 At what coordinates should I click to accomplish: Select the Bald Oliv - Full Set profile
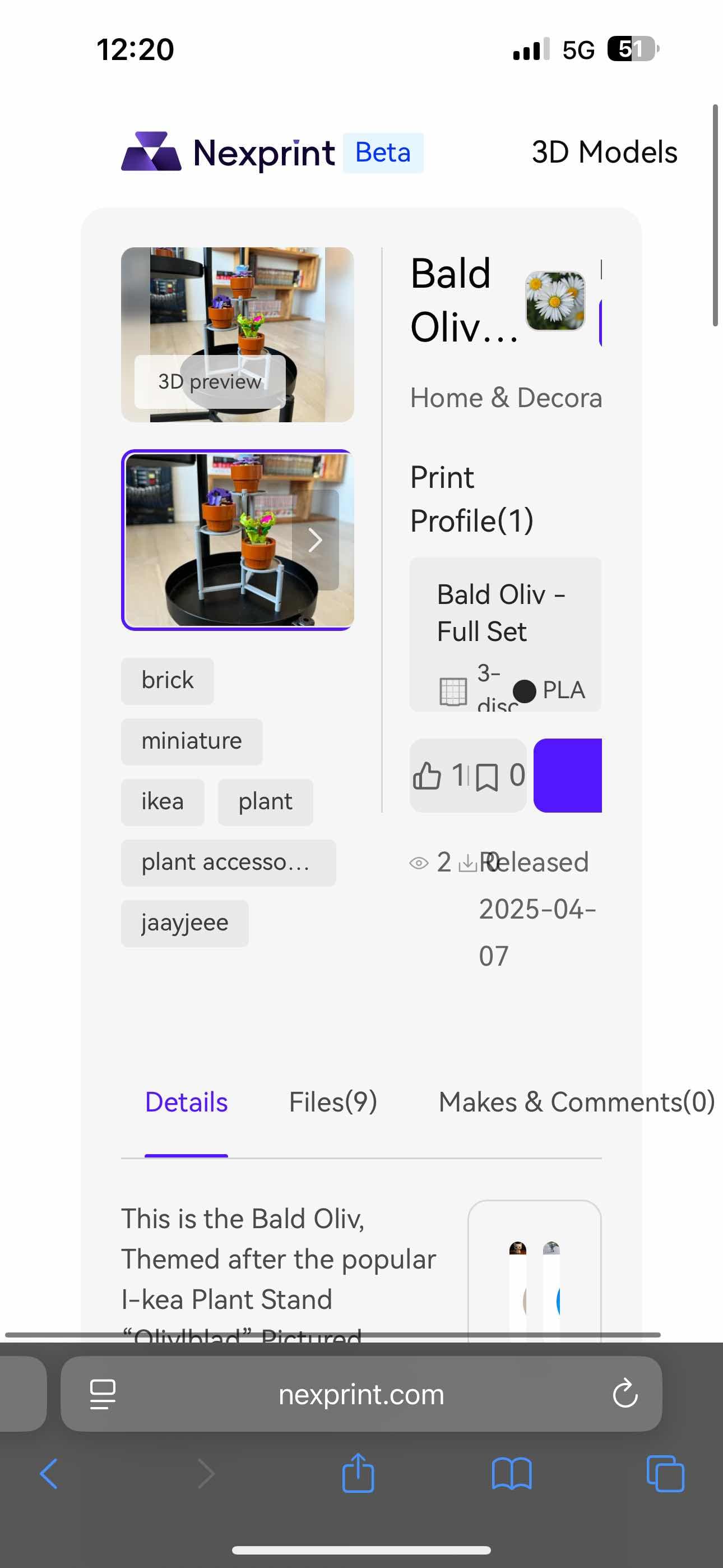point(505,634)
